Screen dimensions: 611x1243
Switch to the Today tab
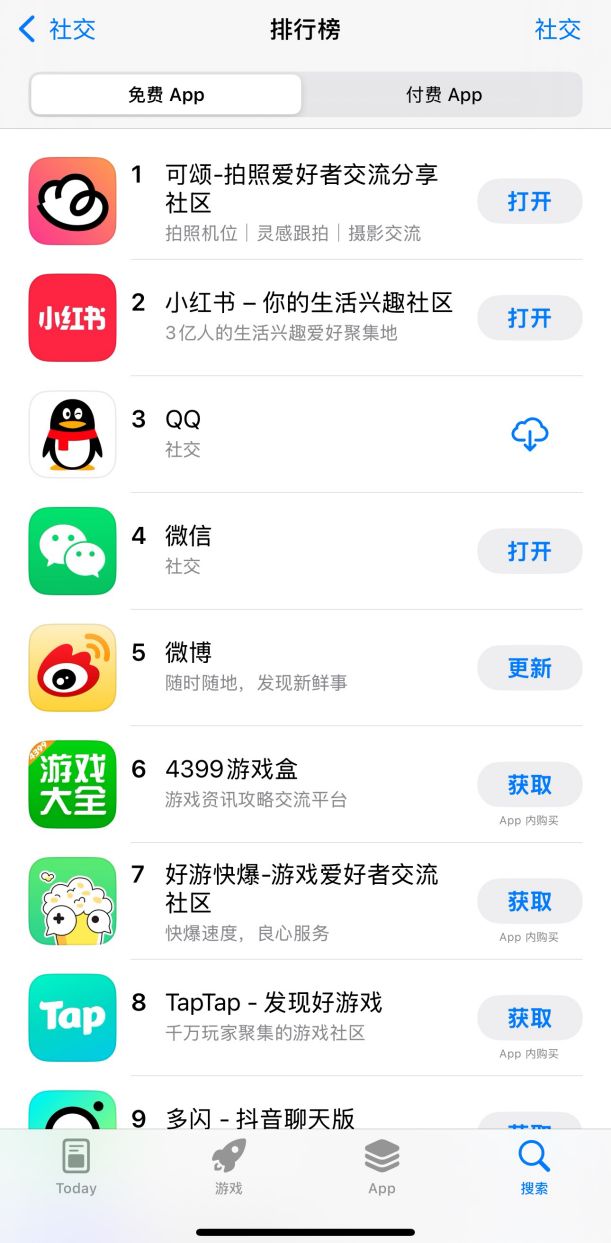(76, 1167)
